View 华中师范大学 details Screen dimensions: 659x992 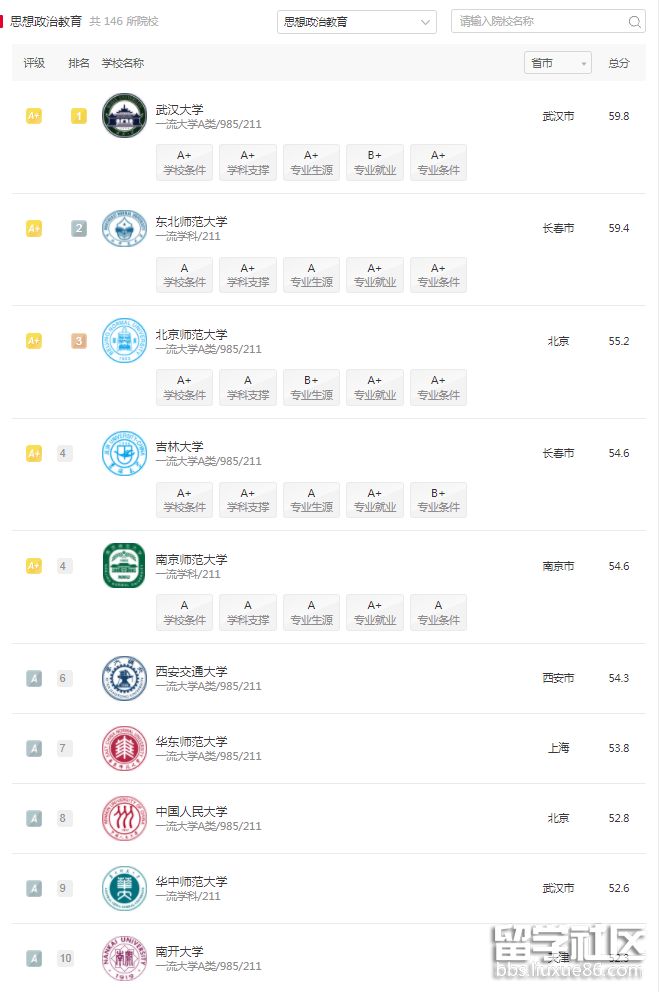[x=192, y=882]
